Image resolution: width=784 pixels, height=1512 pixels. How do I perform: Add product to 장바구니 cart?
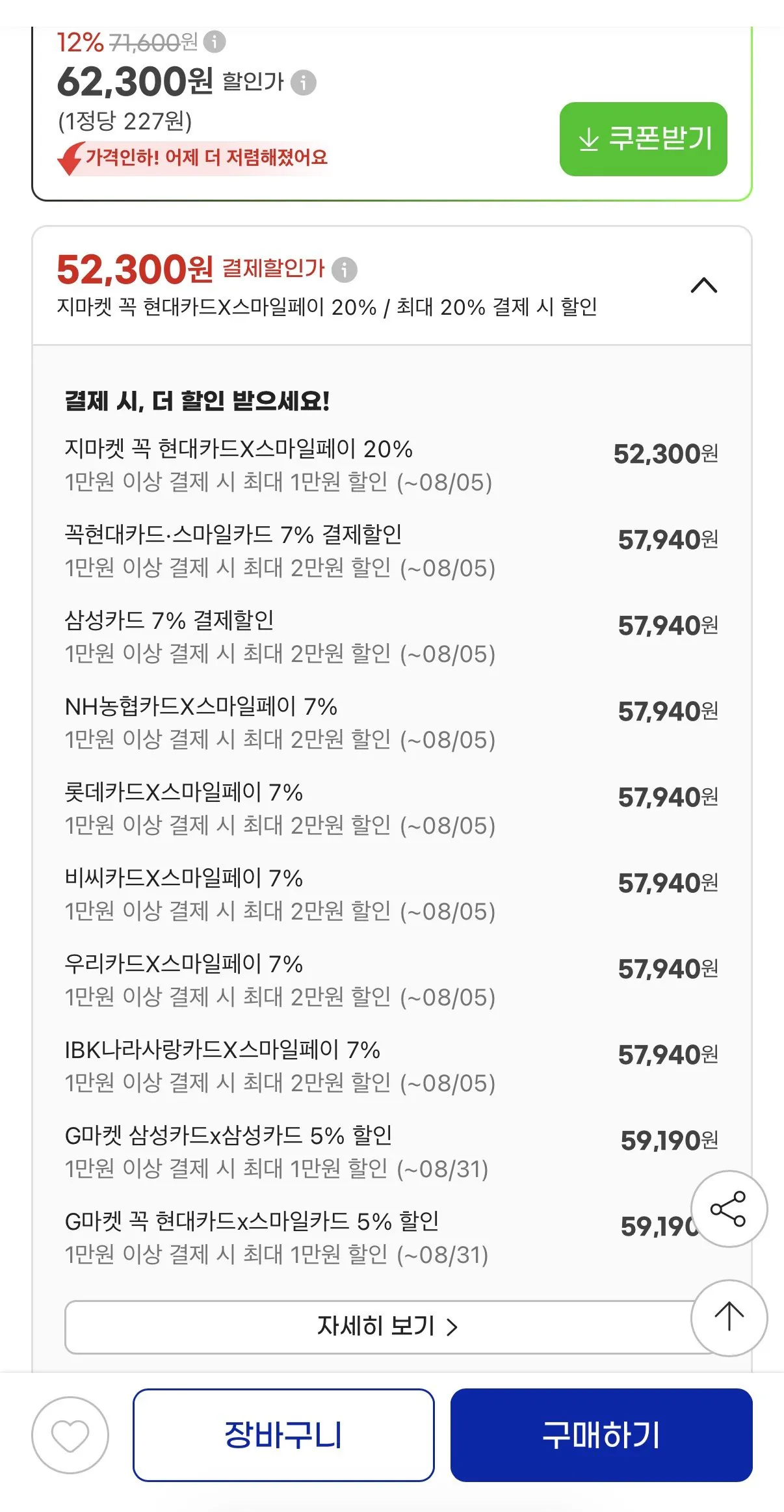click(283, 1435)
